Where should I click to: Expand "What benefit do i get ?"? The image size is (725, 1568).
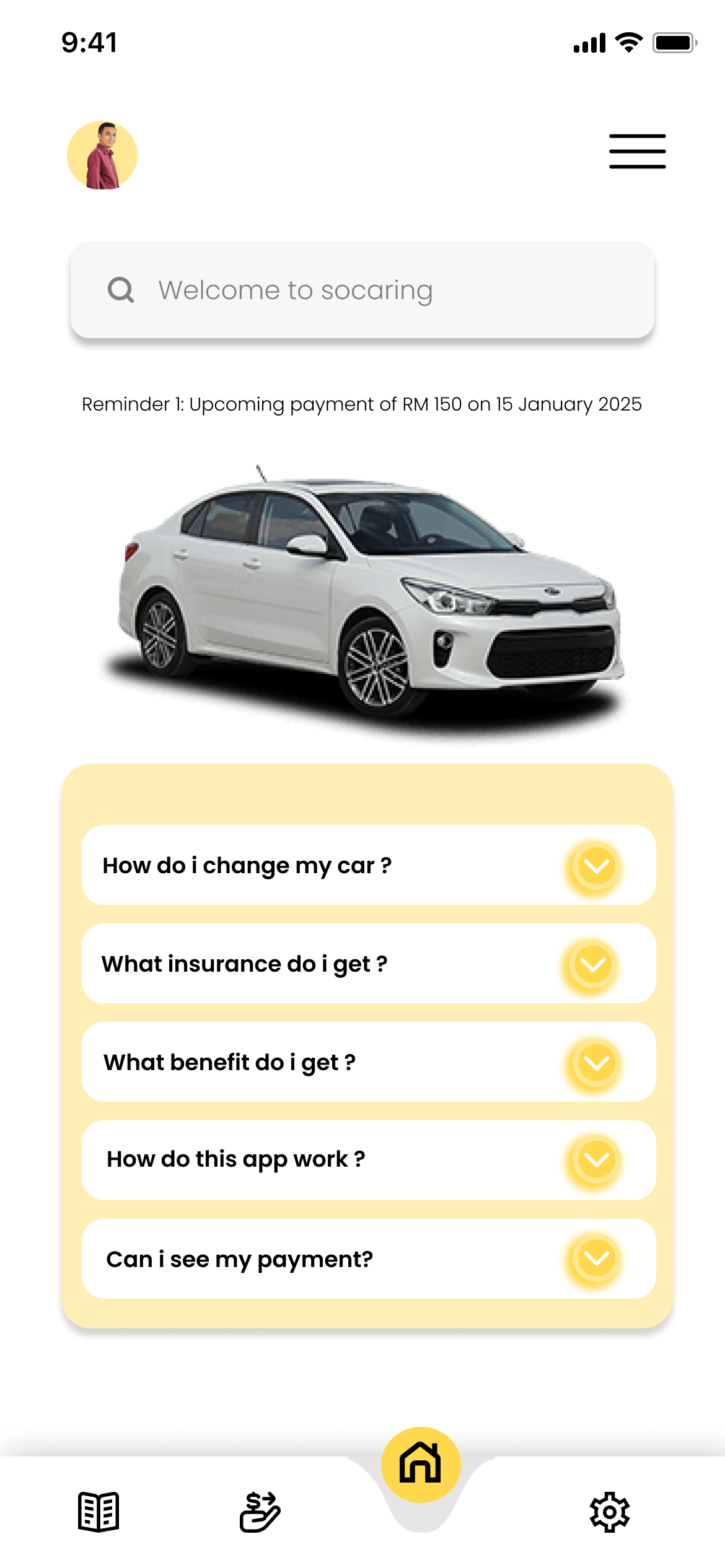pyautogui.click(x=595, y=1063)
